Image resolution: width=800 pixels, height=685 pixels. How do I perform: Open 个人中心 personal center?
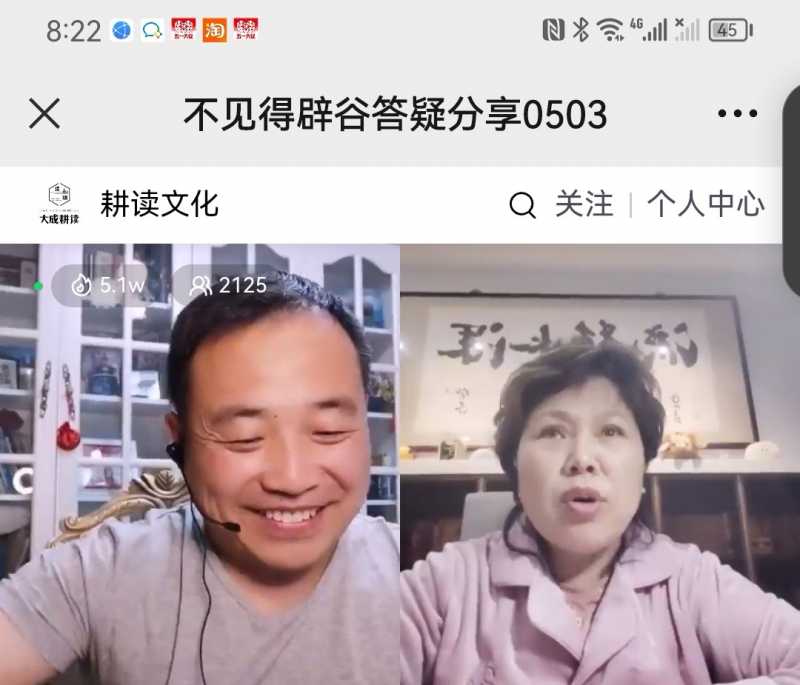pos(705,204)
